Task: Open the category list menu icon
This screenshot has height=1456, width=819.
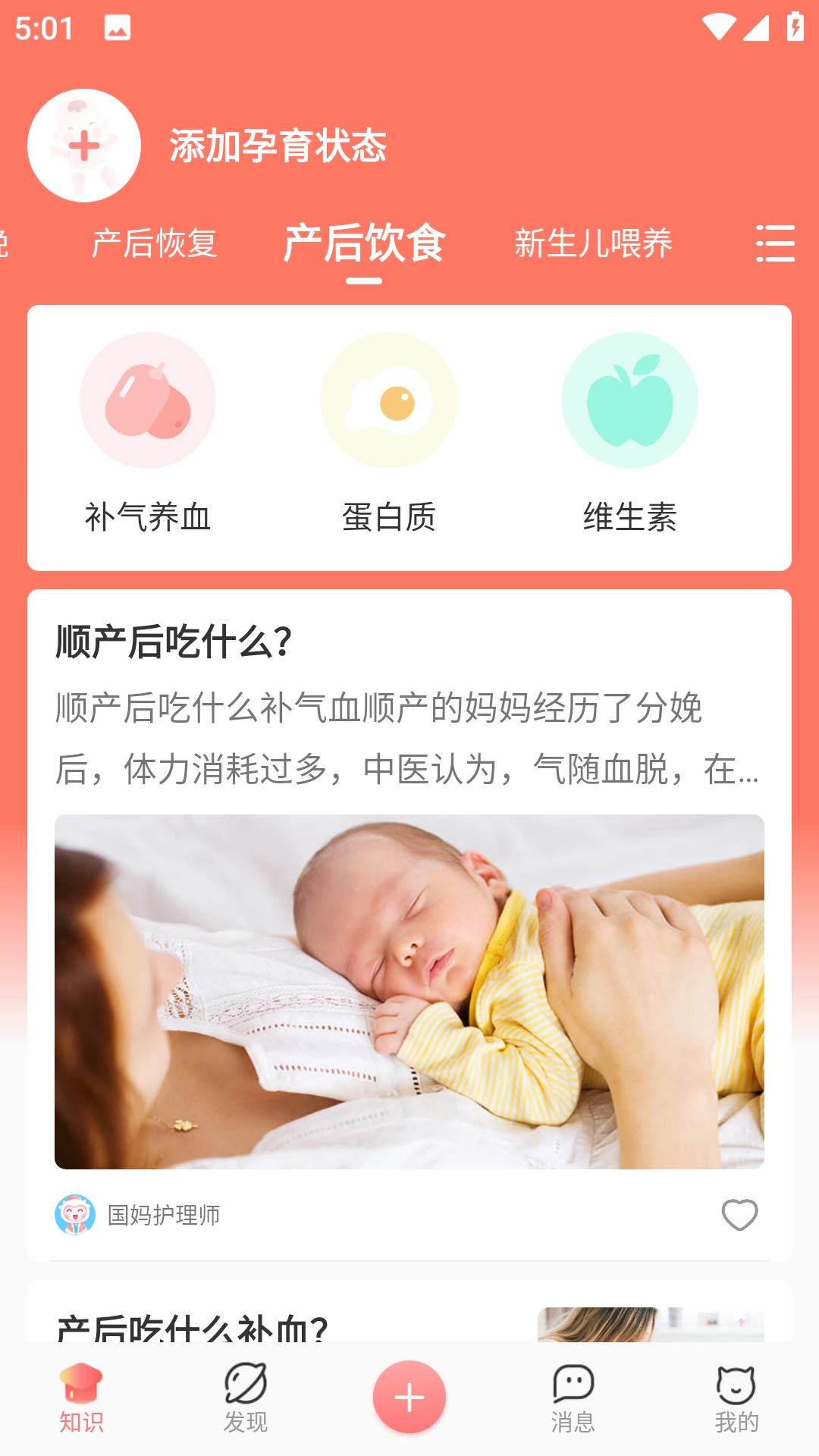Action: click(x=775, y=243)
